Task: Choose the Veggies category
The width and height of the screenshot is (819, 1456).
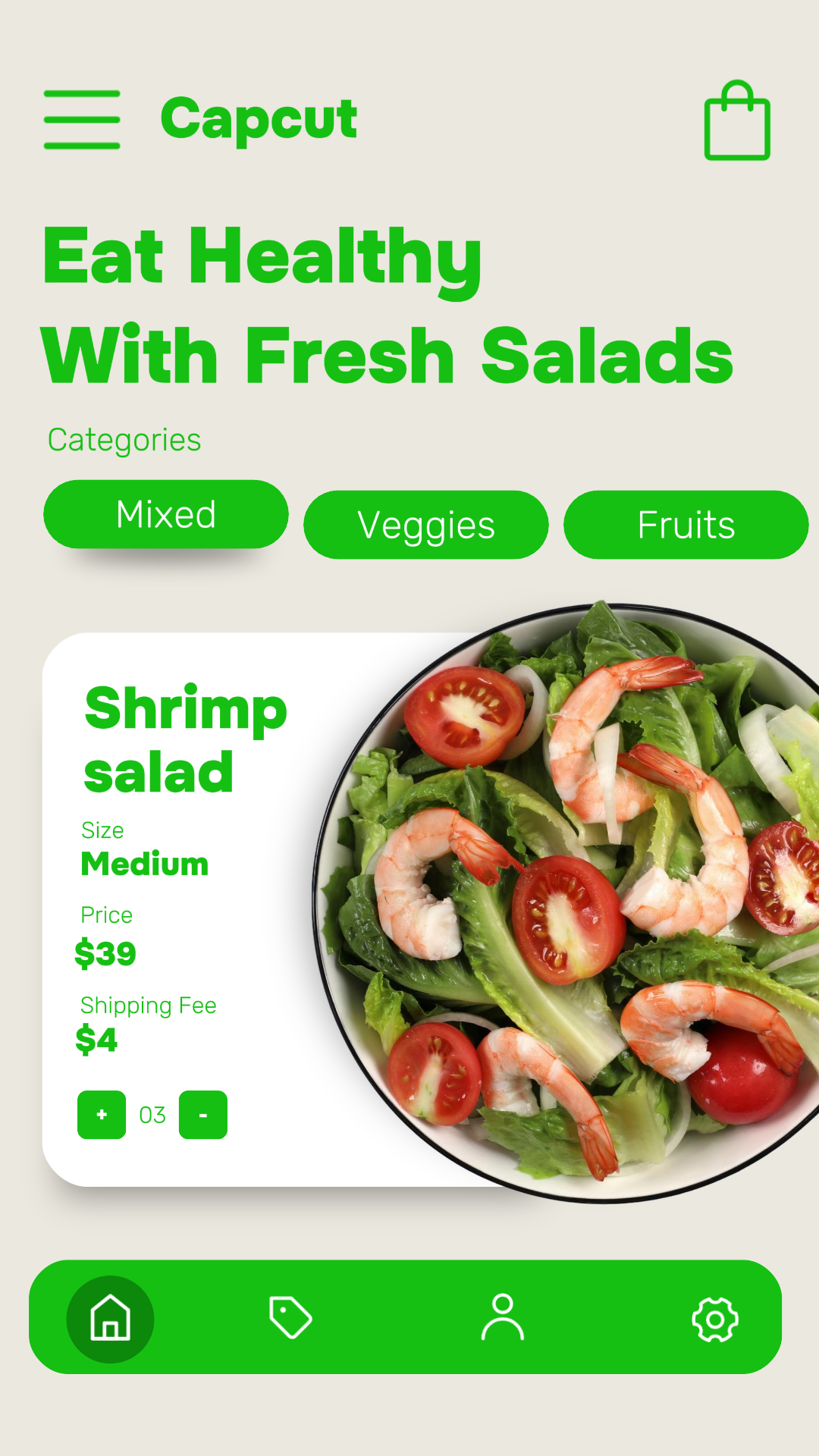Action: pos(426,525)
